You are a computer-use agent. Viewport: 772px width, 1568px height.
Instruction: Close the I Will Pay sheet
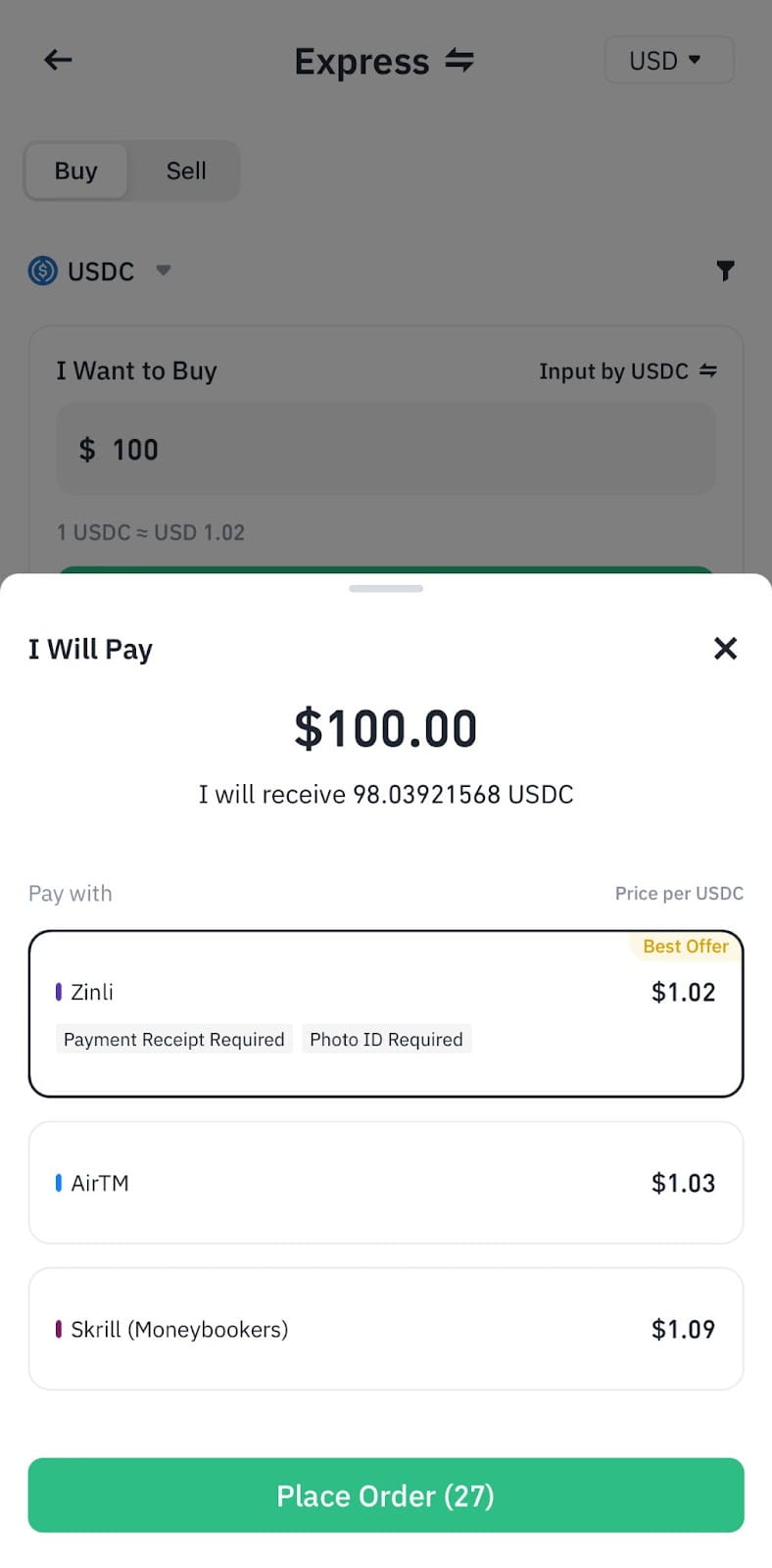pyautogui.click(x=725, y=648)
